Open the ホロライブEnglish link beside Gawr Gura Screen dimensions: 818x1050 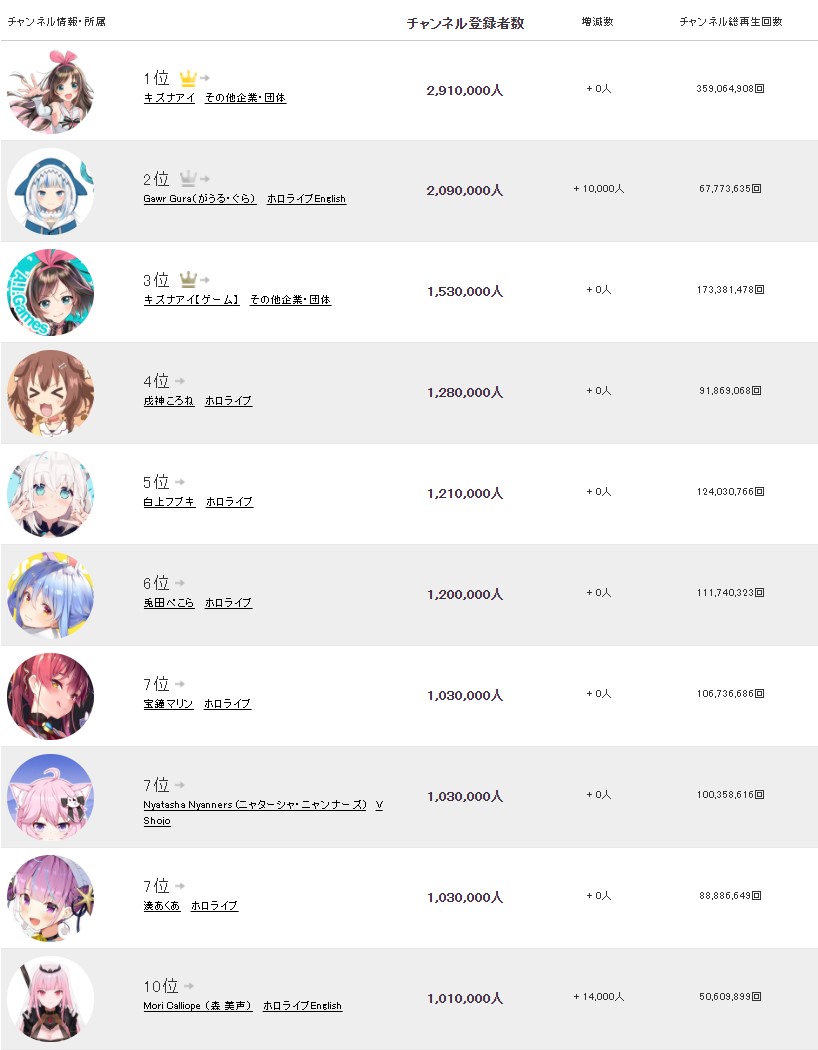306,199
